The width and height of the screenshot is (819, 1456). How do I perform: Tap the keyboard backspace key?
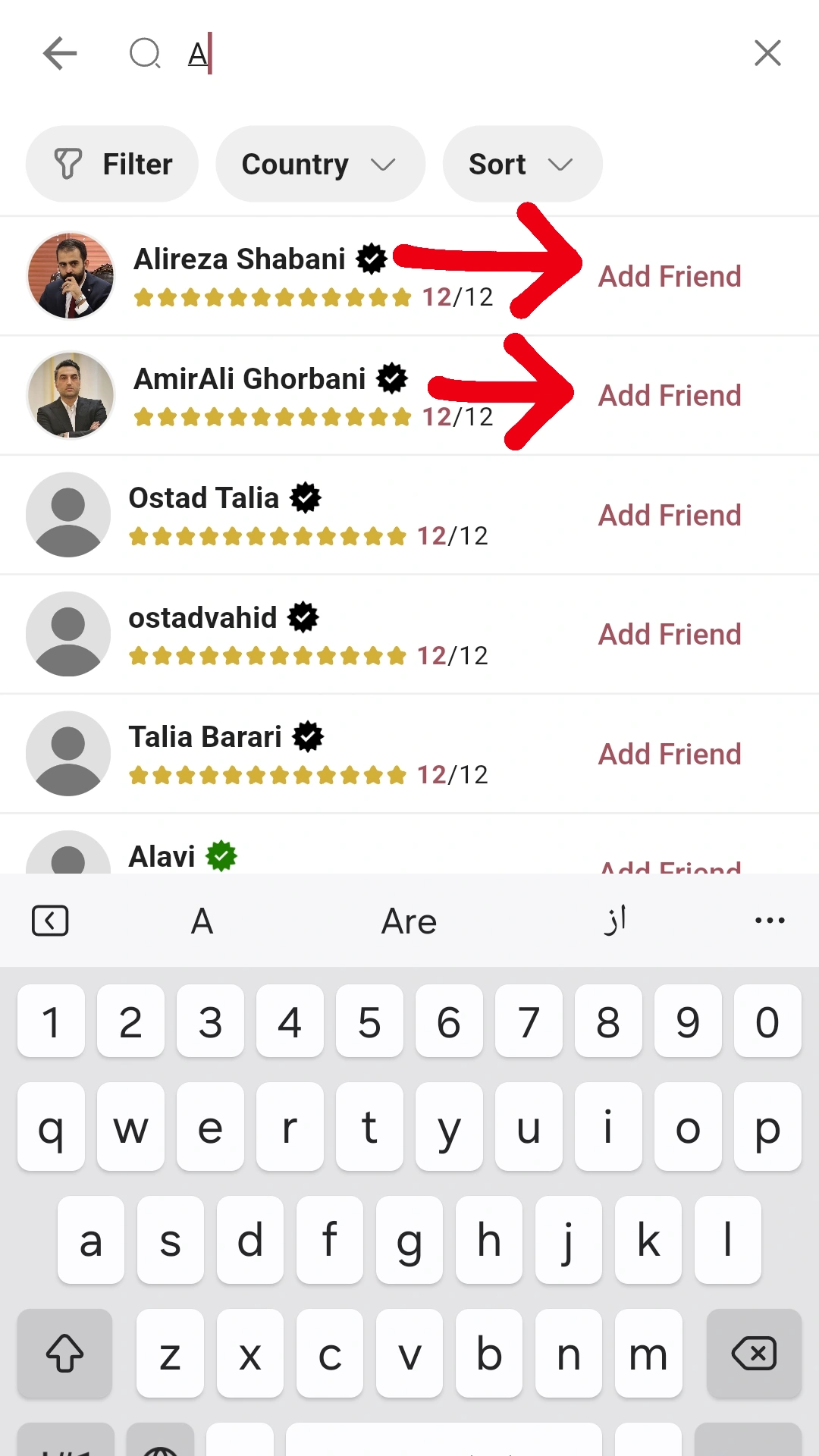[x=753, y=1354]
